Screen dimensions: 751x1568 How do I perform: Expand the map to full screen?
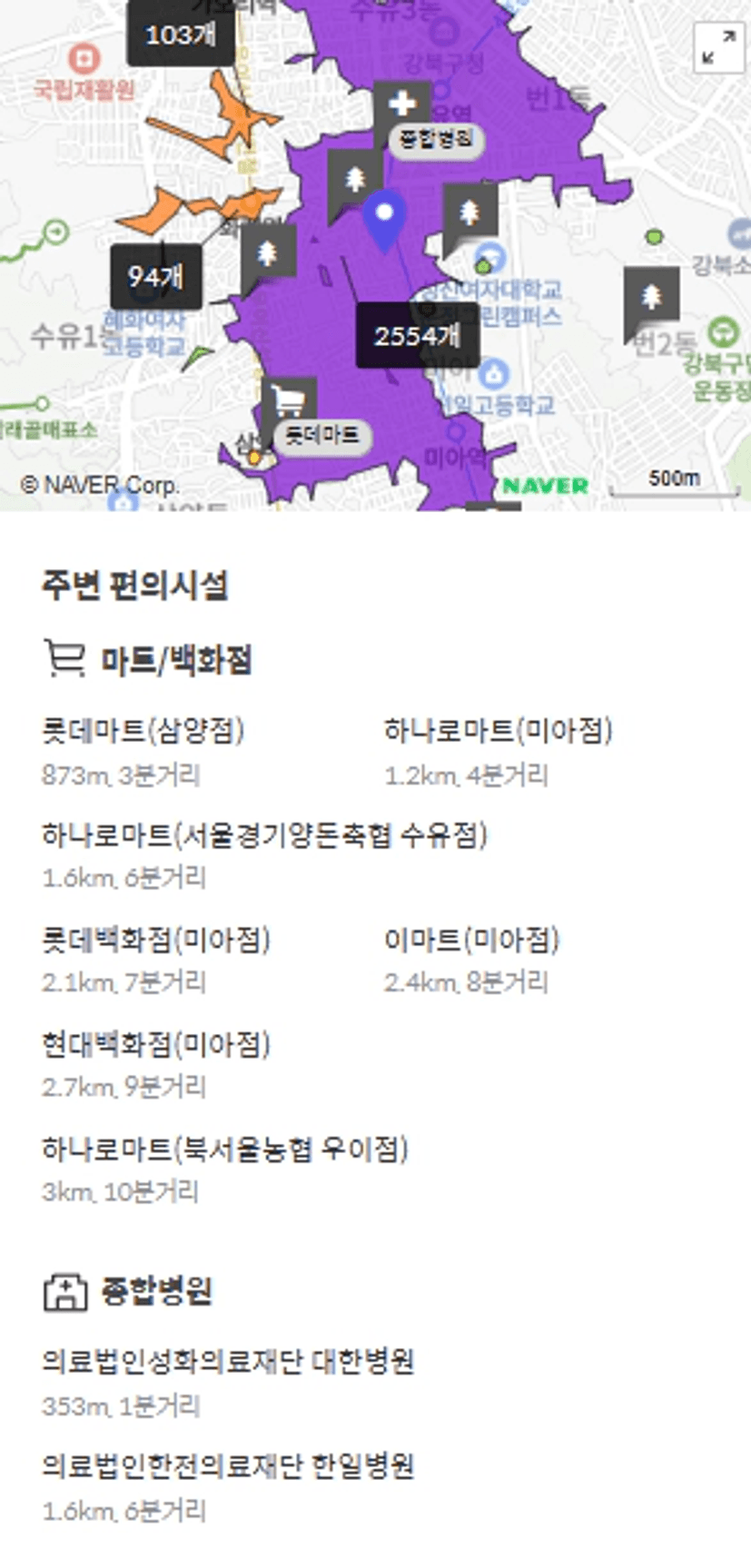pos(718,47)
